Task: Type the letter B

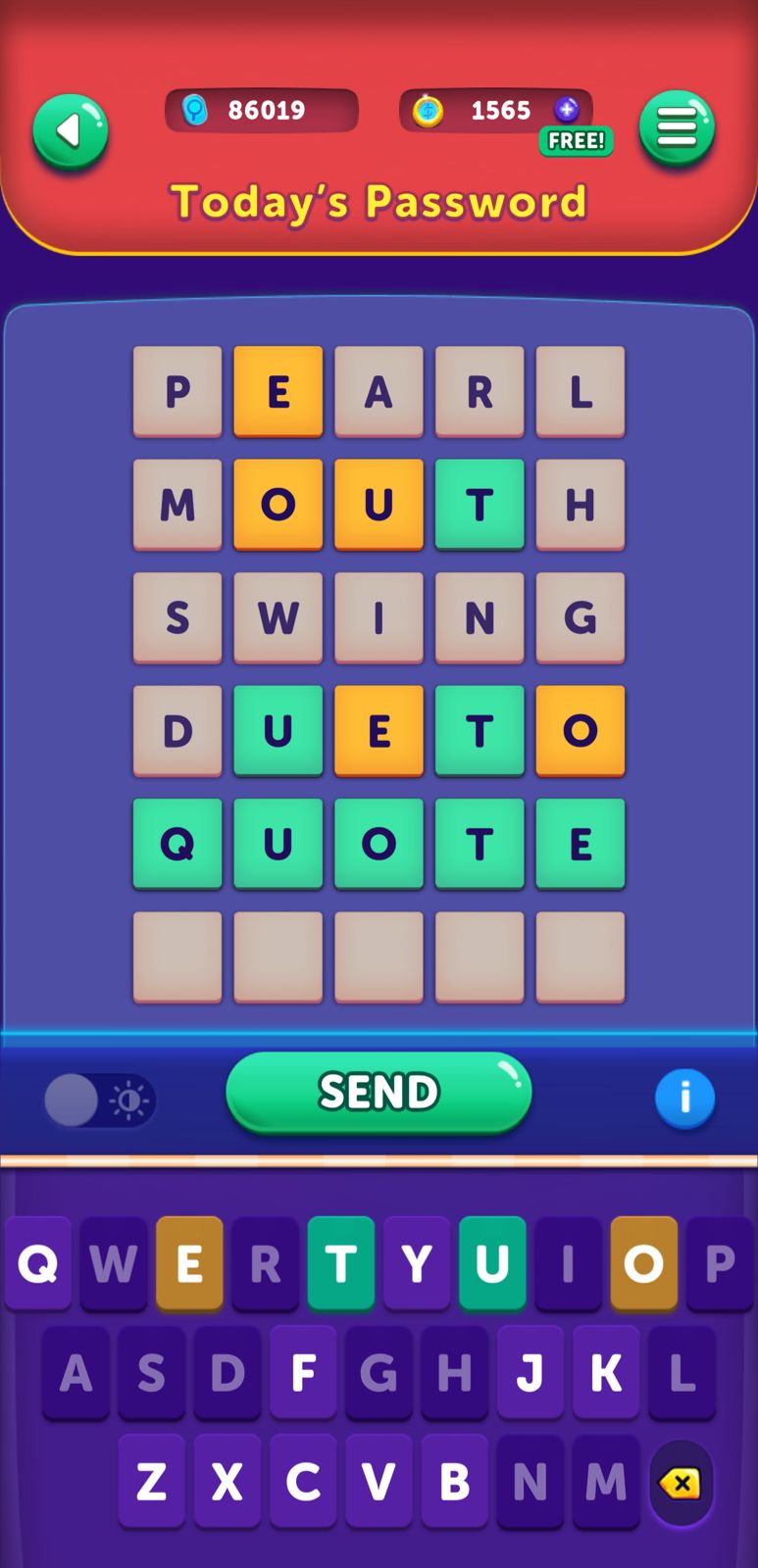Action: click(x=454, y=1482)
